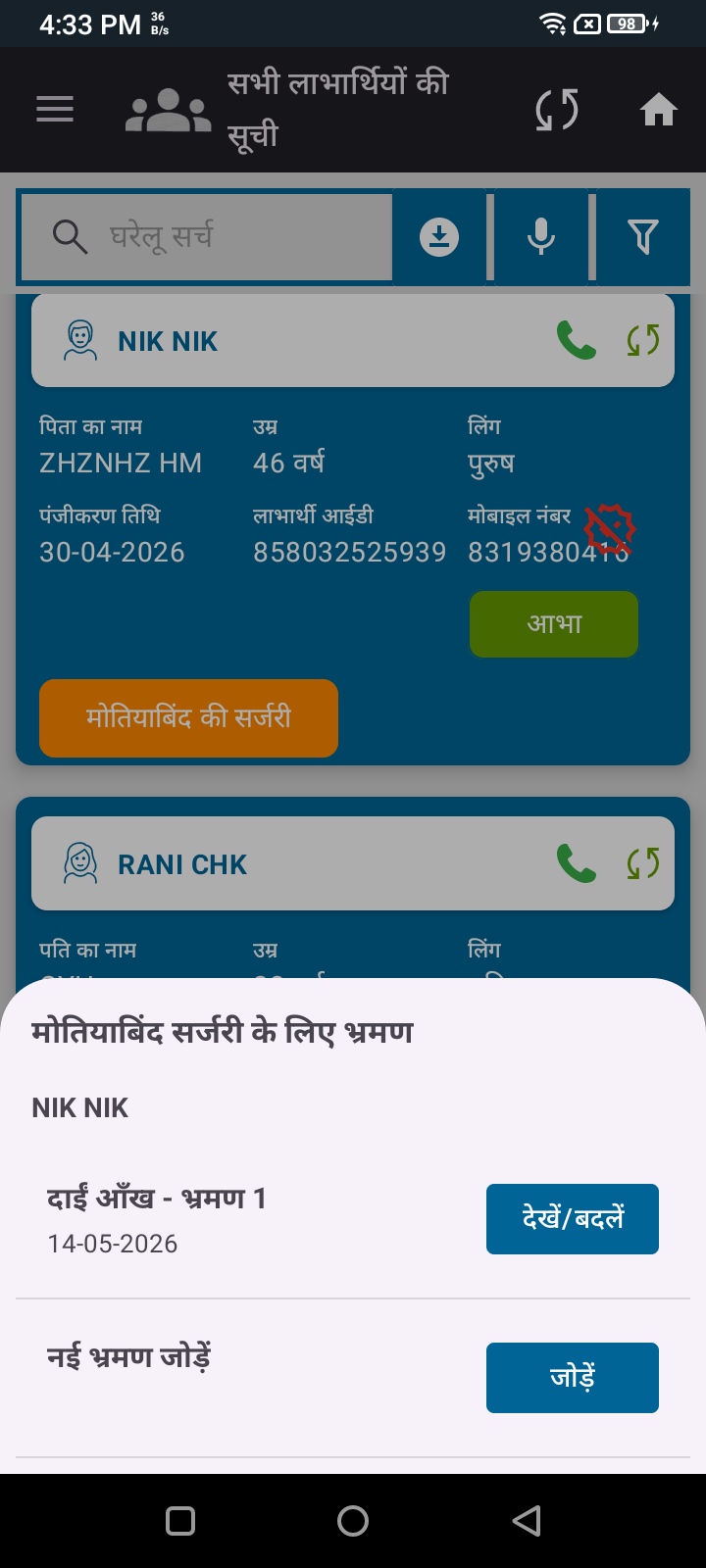Tap the download icon beside search
Screen dimensions: 706x1568
click(439, 237)
